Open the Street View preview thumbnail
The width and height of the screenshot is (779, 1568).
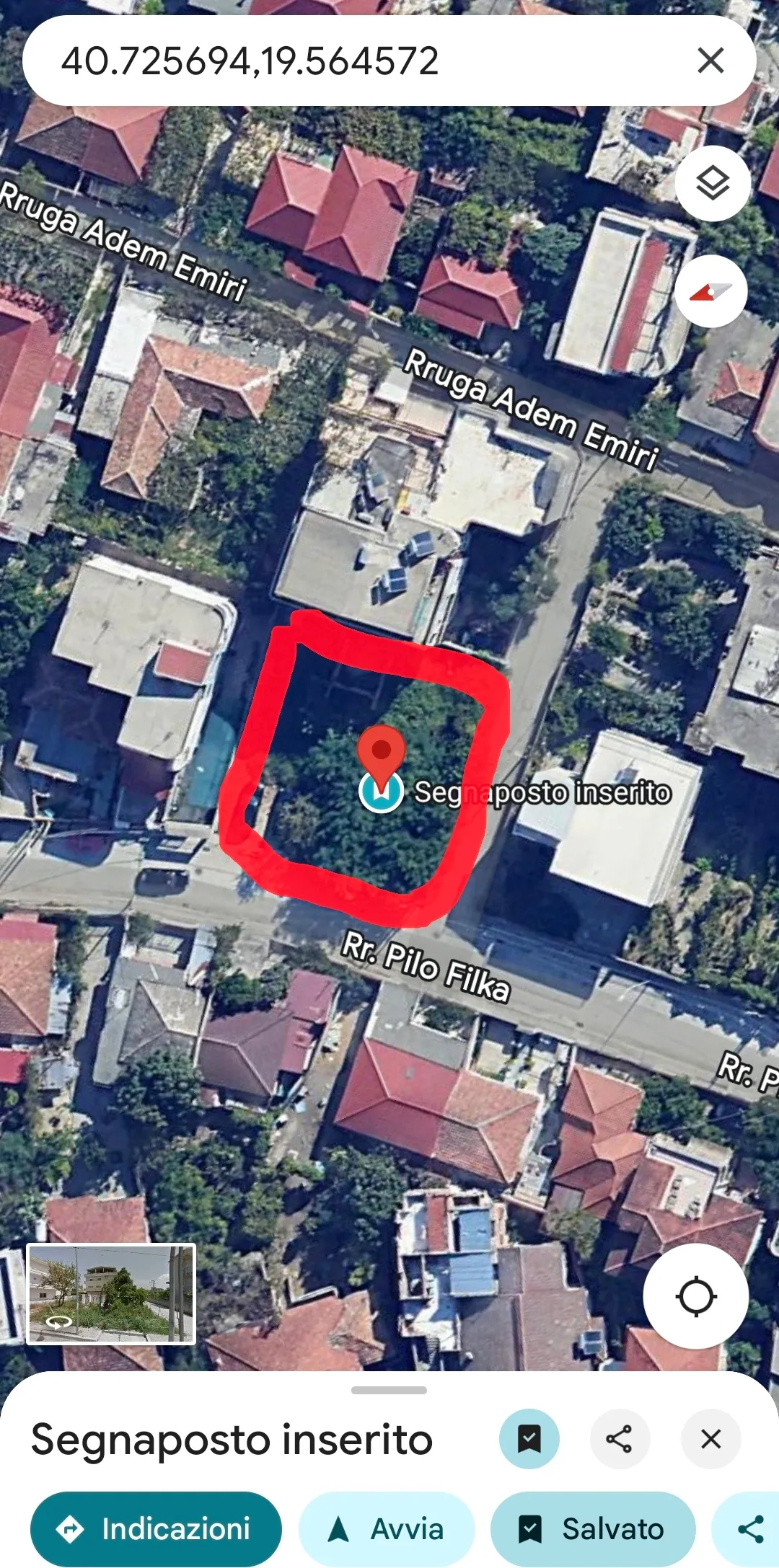pyautogui.click(x=111, y=1294)
